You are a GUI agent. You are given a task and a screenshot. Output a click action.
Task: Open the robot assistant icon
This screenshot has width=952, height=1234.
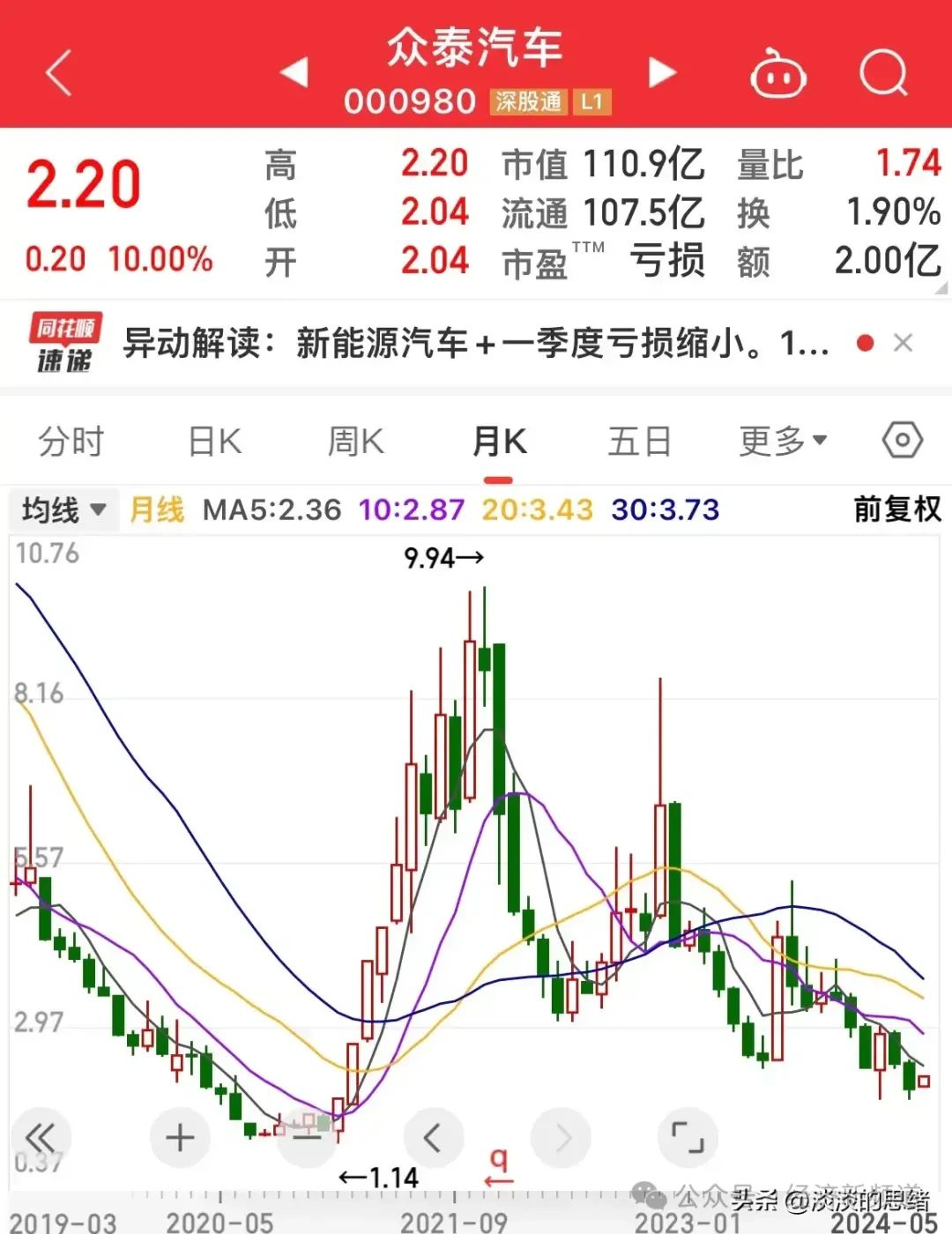pos(777,75)
